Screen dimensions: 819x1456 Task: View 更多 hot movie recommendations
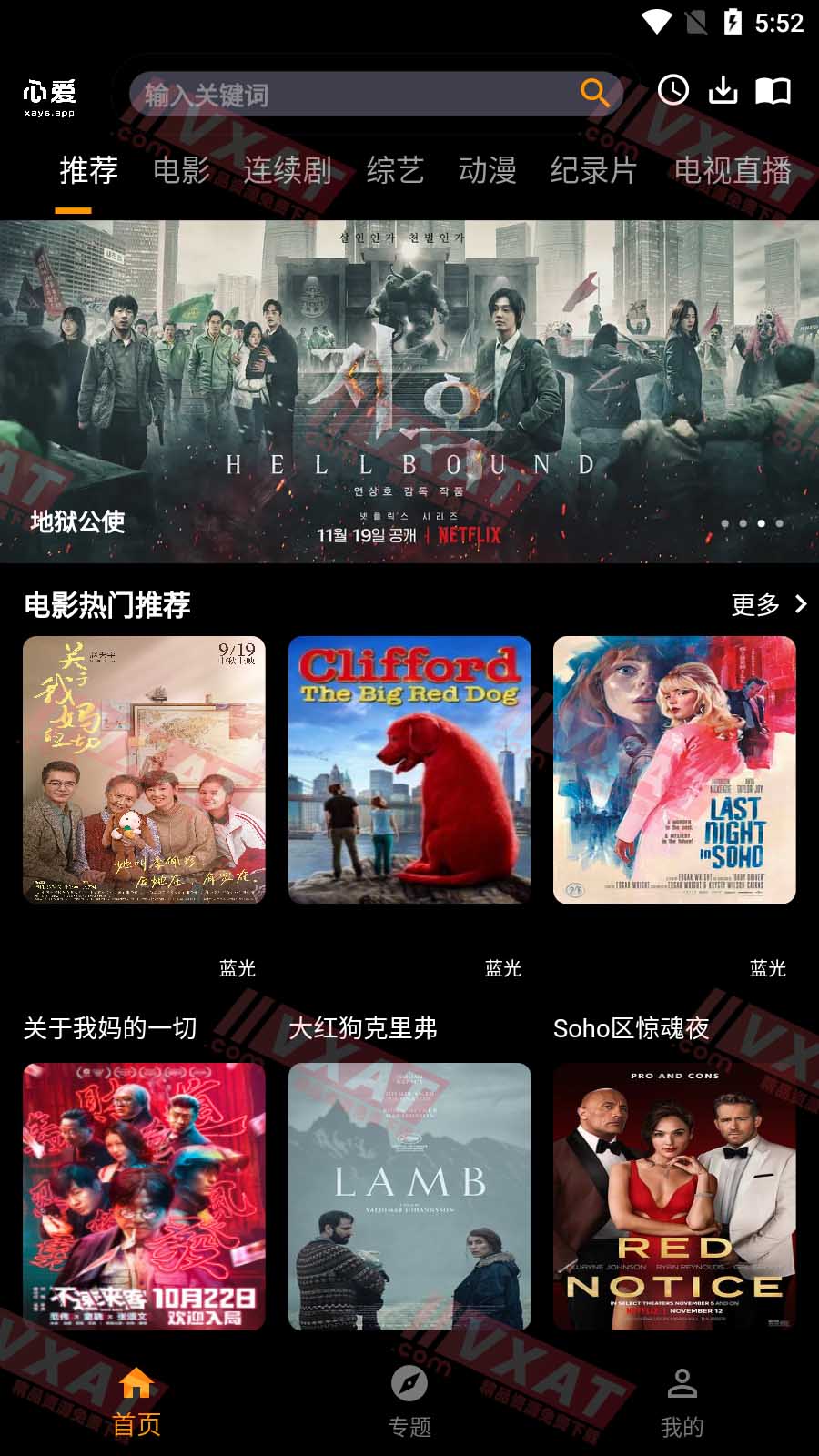(x=769, y=604)
